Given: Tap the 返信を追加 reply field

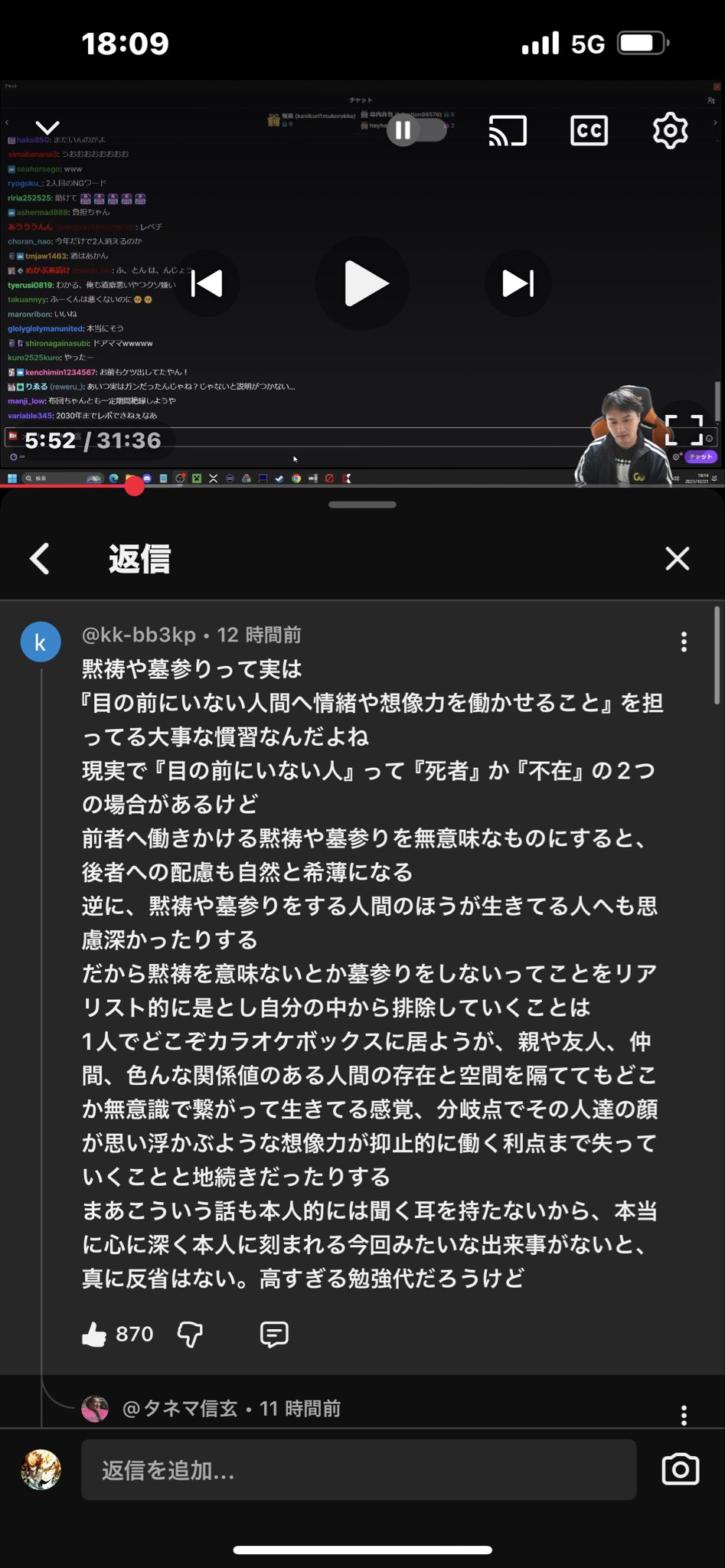Looking at the screenshot, I should coord(358,1469).
